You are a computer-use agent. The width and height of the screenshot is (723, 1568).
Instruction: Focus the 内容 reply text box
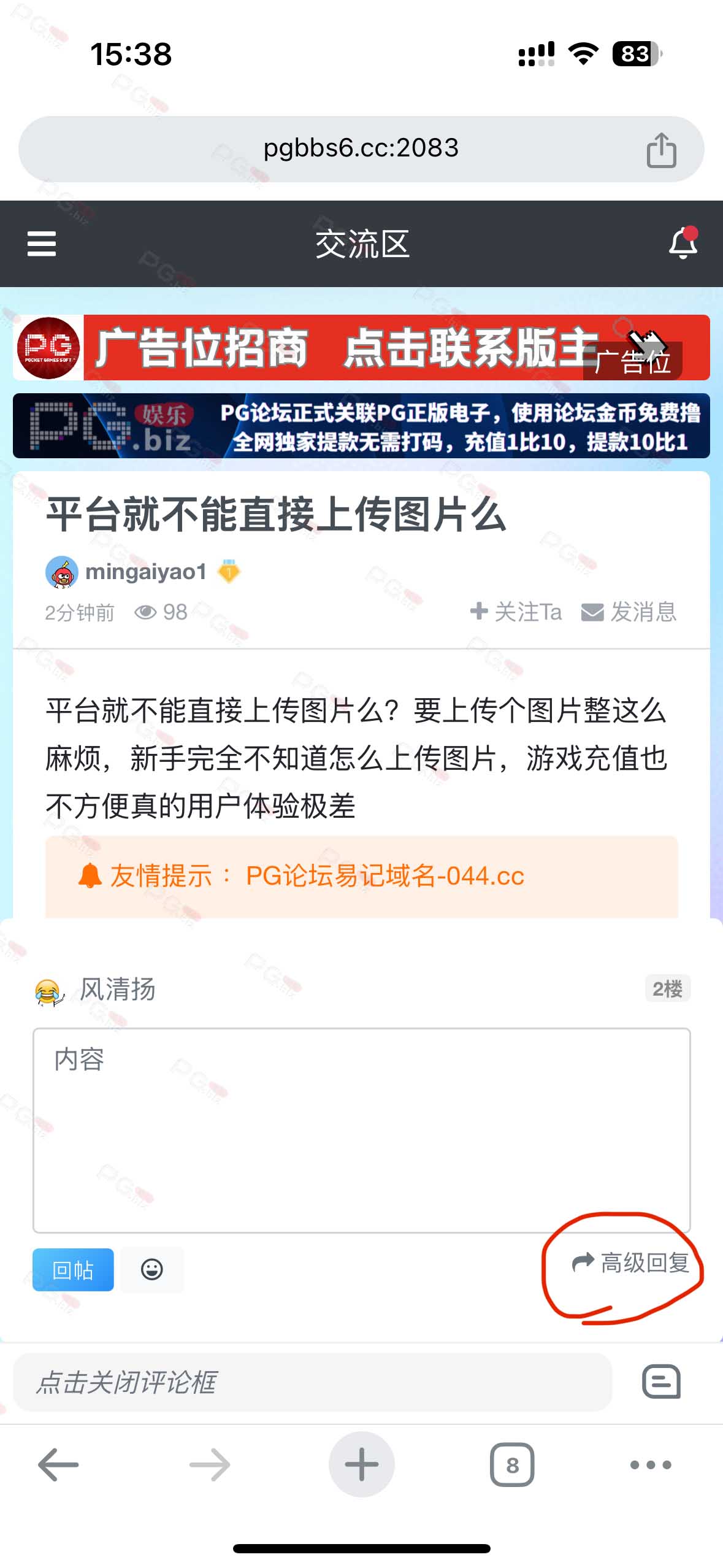361,1130
